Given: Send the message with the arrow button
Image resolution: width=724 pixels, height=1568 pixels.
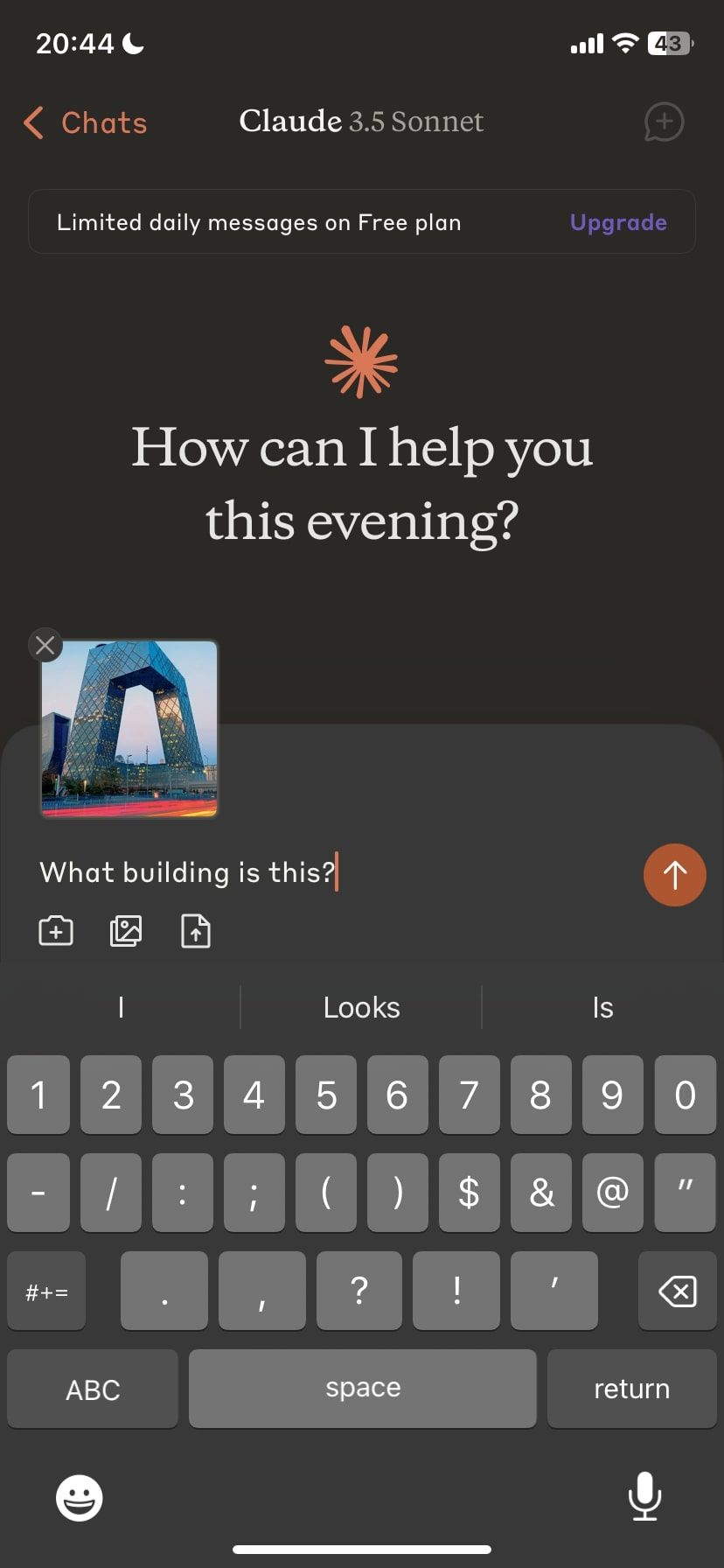Looking at the screenshot, I should 674,874.
